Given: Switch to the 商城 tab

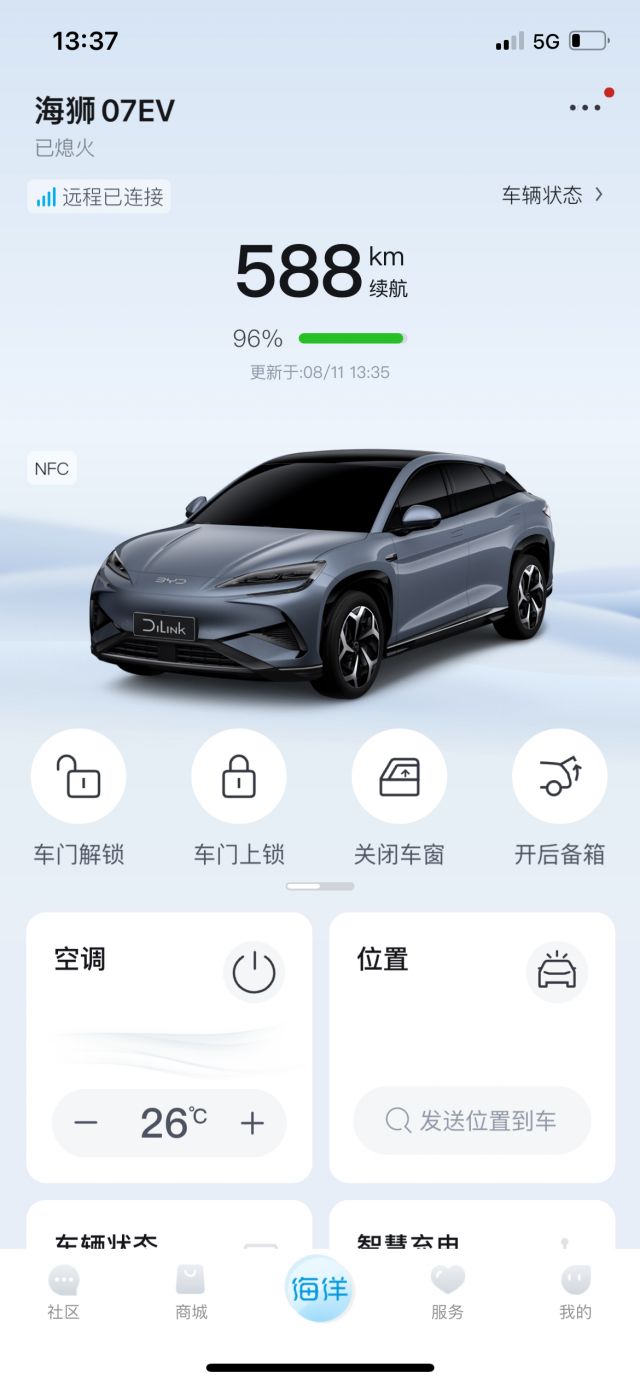Looking at the screenshot, I should (191, 1292).
